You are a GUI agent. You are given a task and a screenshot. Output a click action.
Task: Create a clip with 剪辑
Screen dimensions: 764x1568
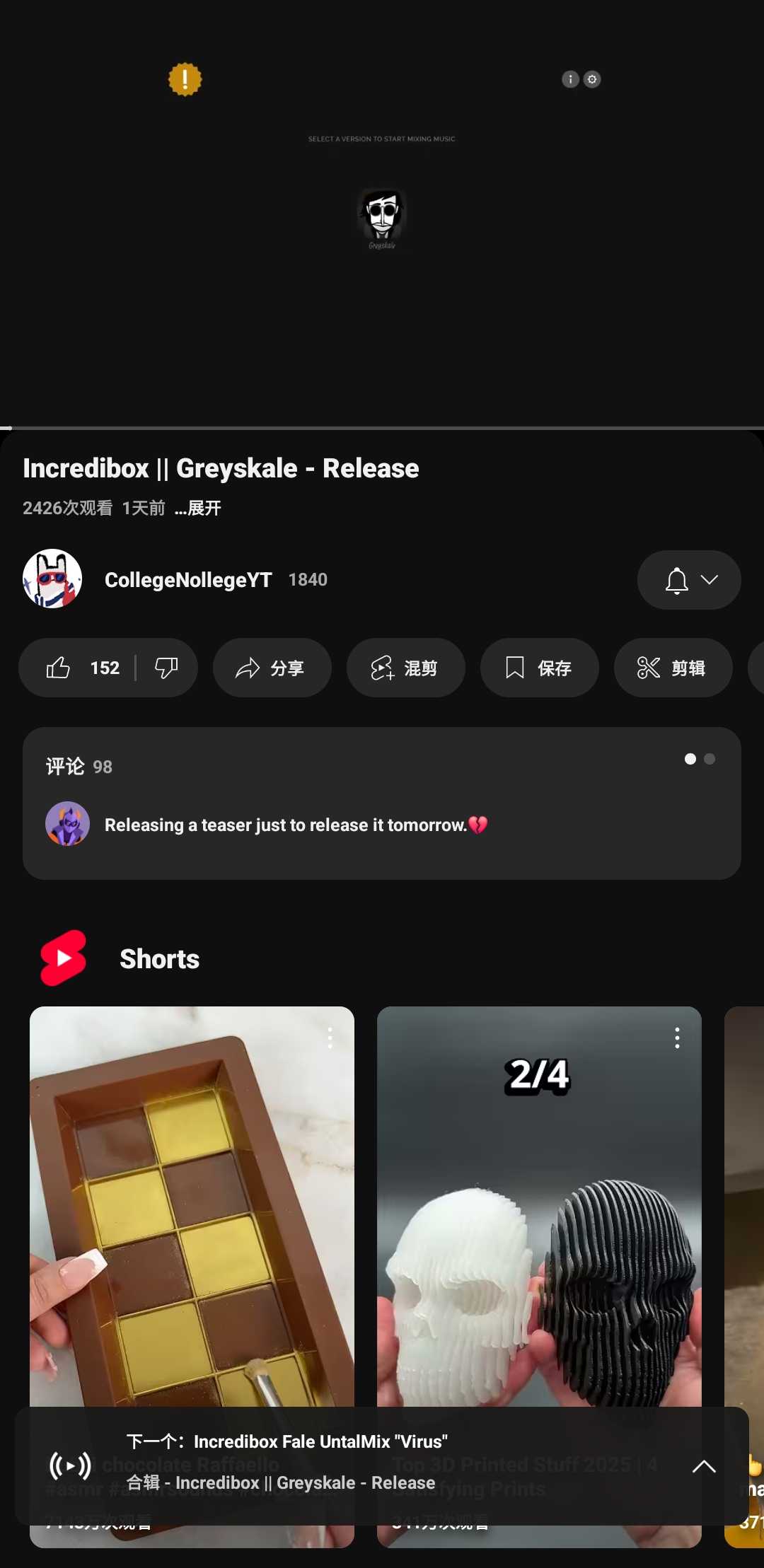tap(672, 668)
